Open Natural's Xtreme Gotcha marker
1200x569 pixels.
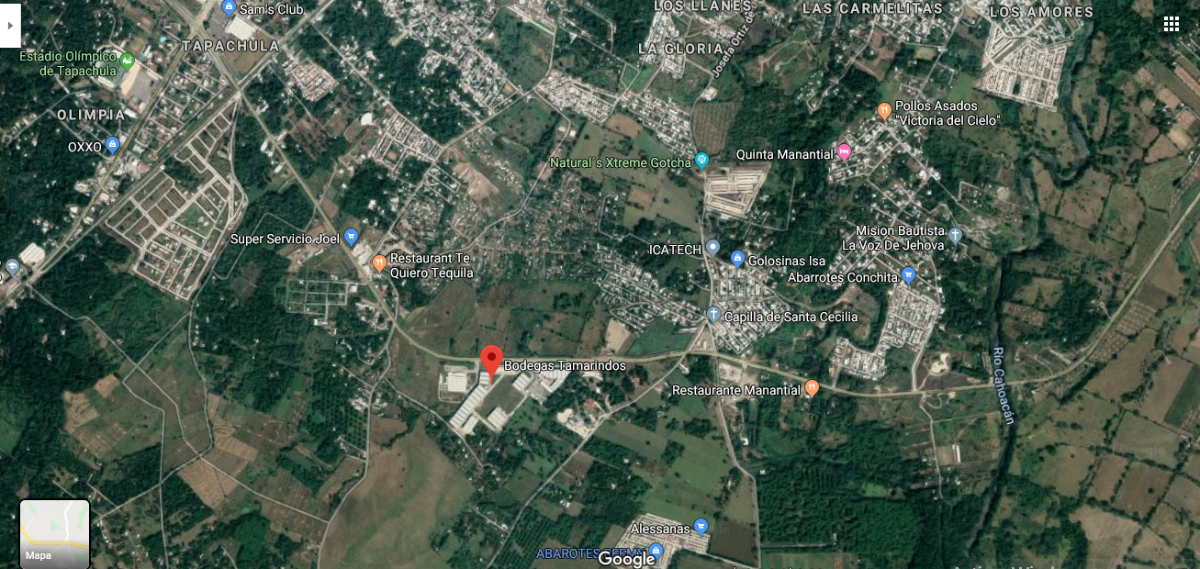pos(702,161)
